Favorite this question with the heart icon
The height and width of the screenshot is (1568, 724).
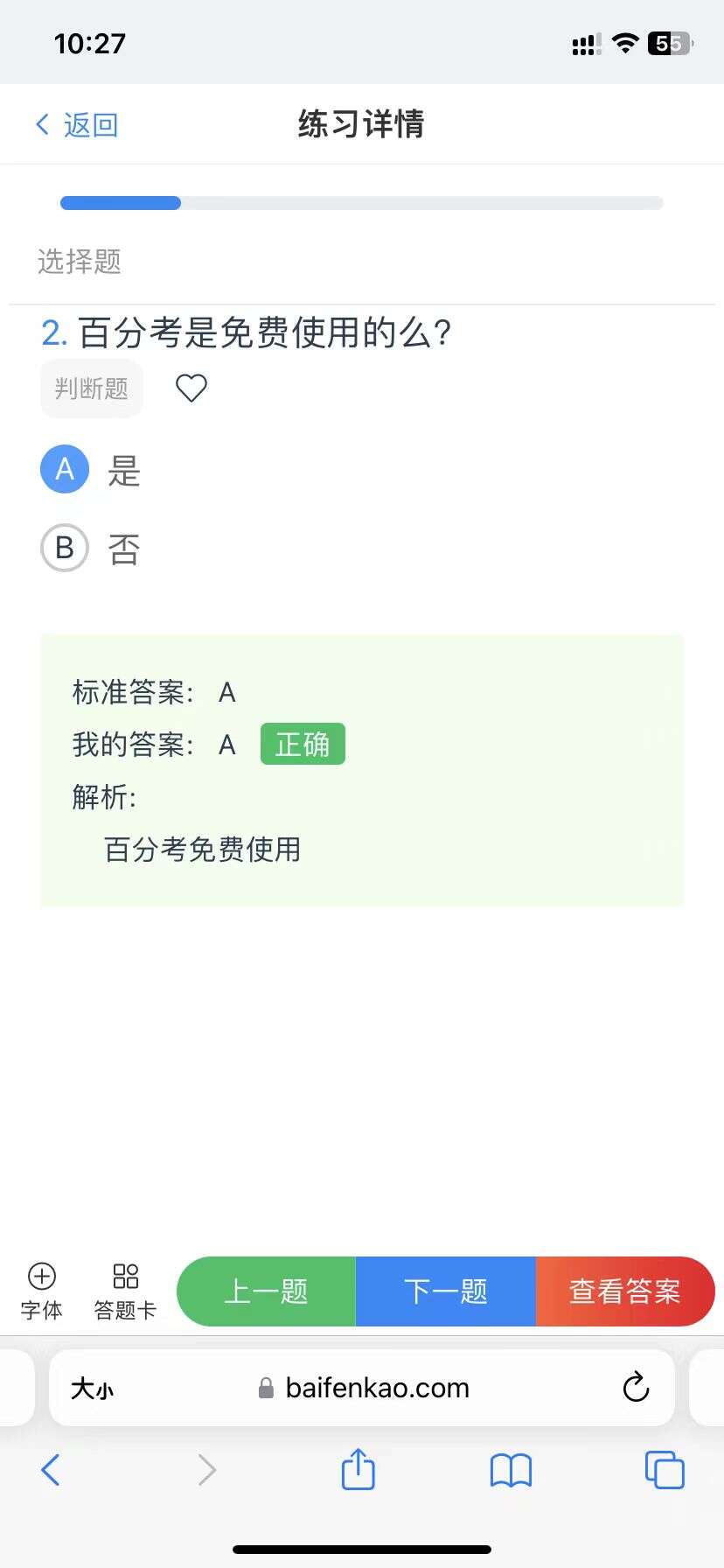point(191,388)
